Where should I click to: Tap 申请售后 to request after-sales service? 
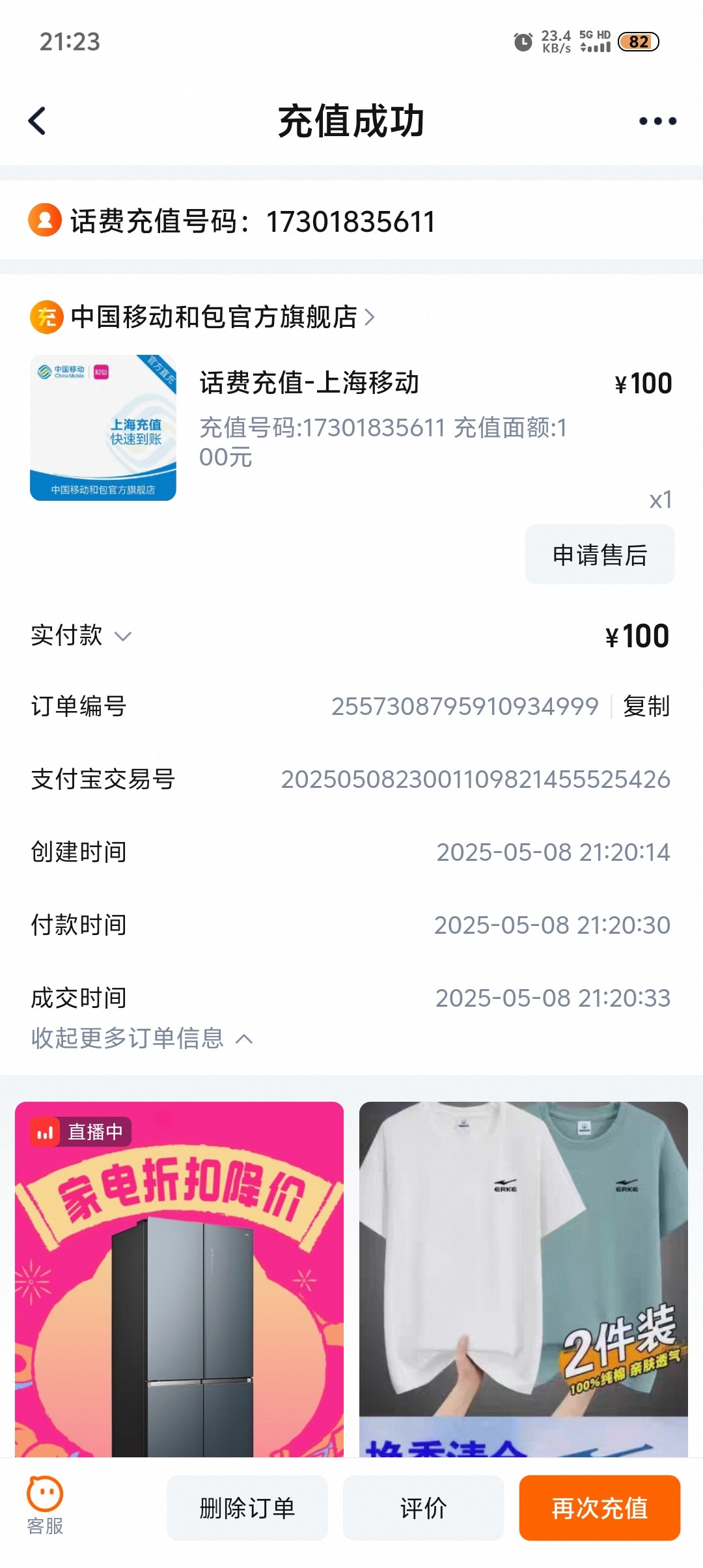[600, 555]
